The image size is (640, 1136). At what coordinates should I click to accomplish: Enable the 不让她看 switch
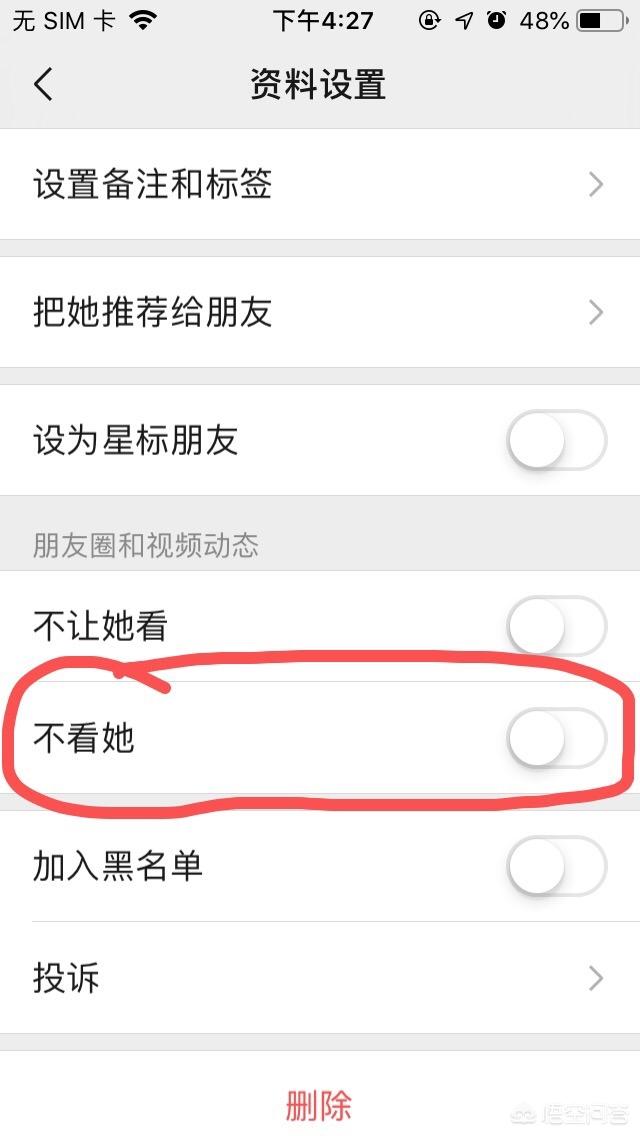(x=557, y=625)
